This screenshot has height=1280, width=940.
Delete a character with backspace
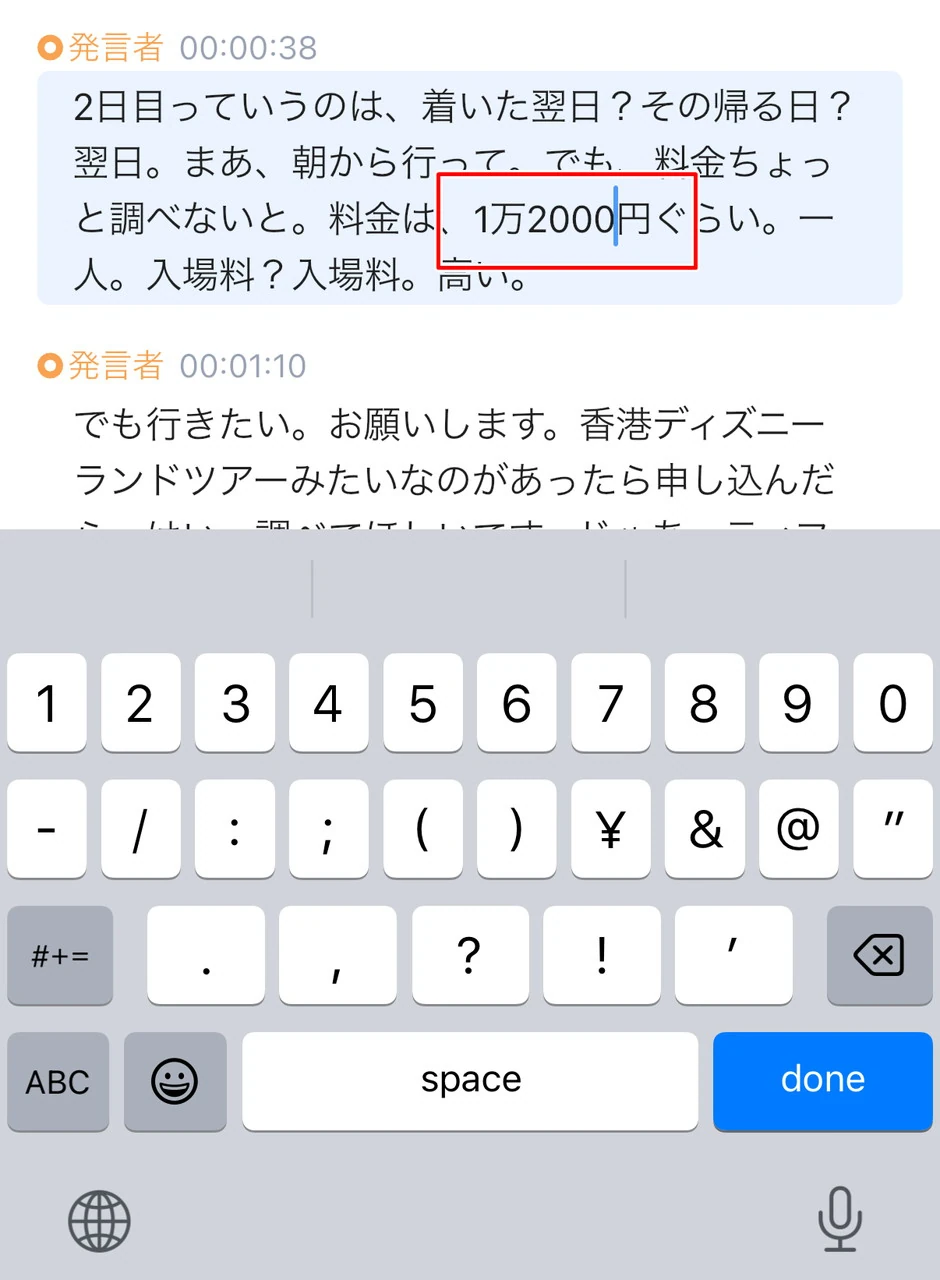(879, 955)
